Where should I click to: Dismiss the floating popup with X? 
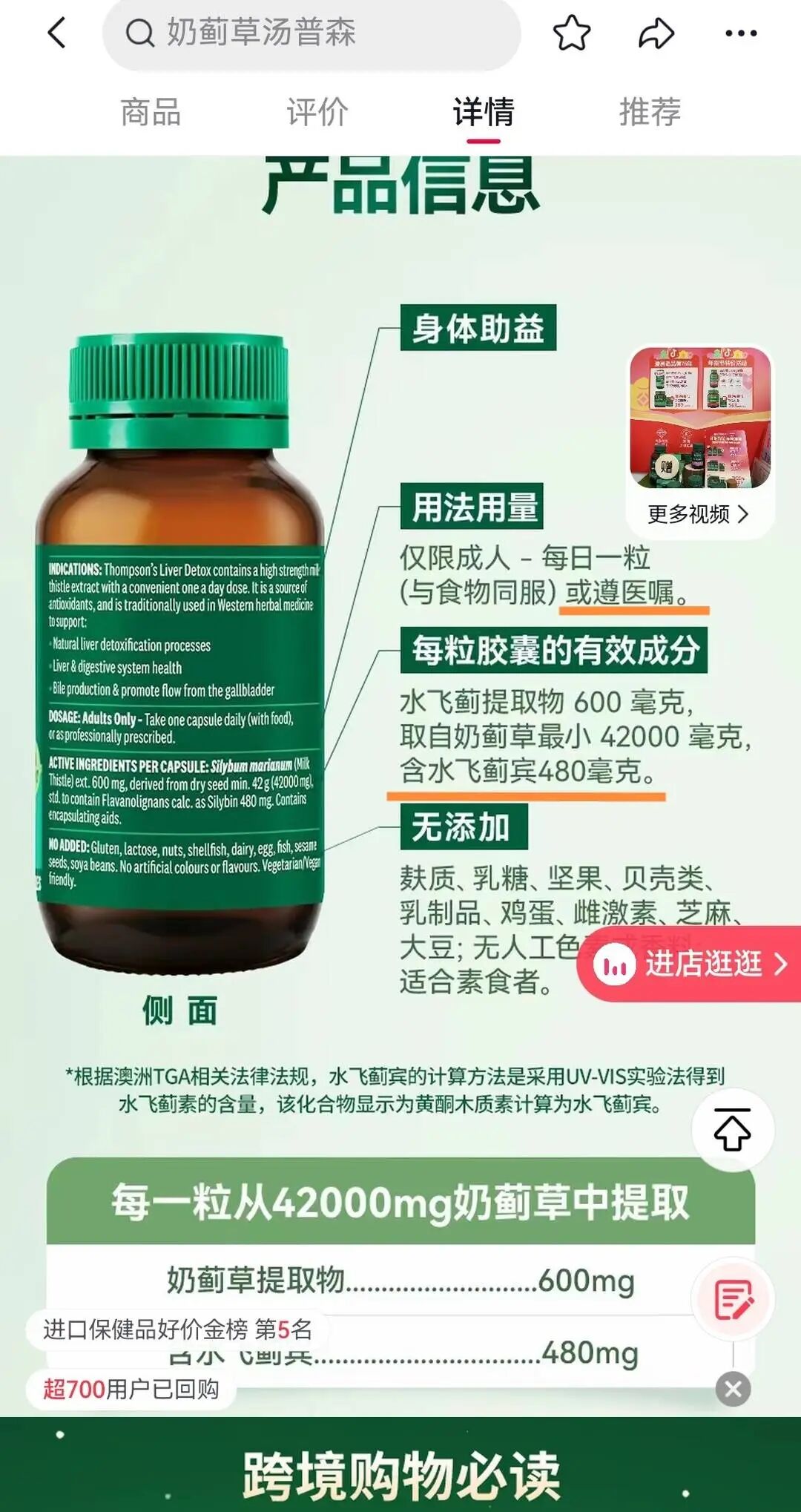click(733, 1389)
